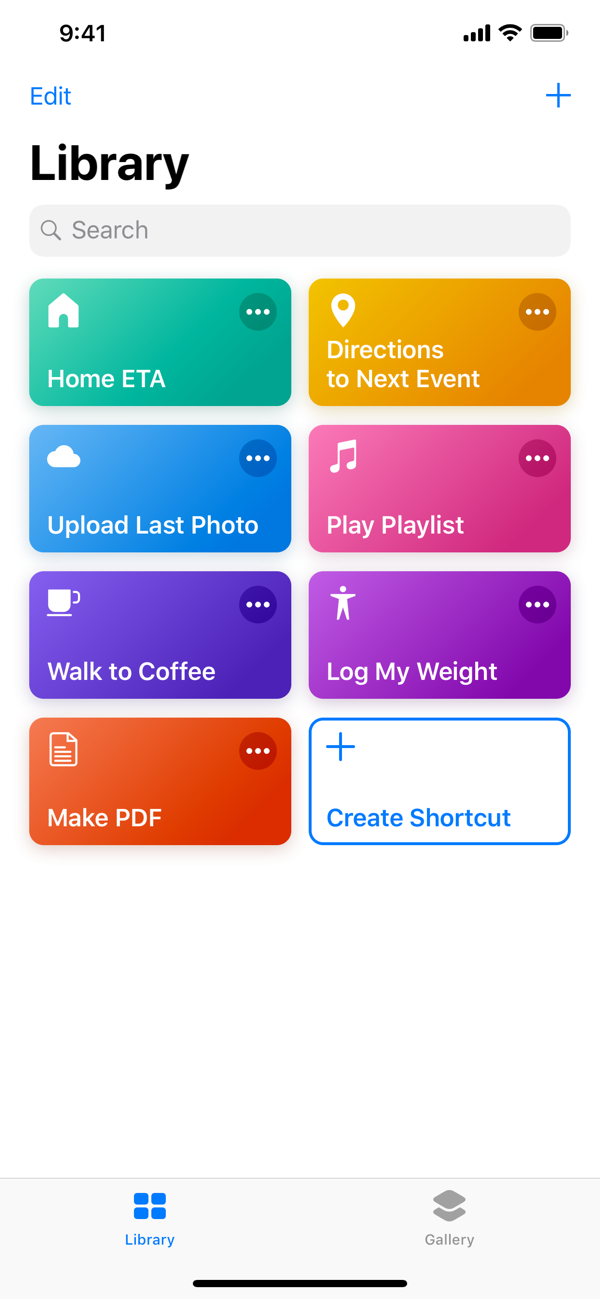Tap Edit to rearrange shortcuts

point(50,96)
